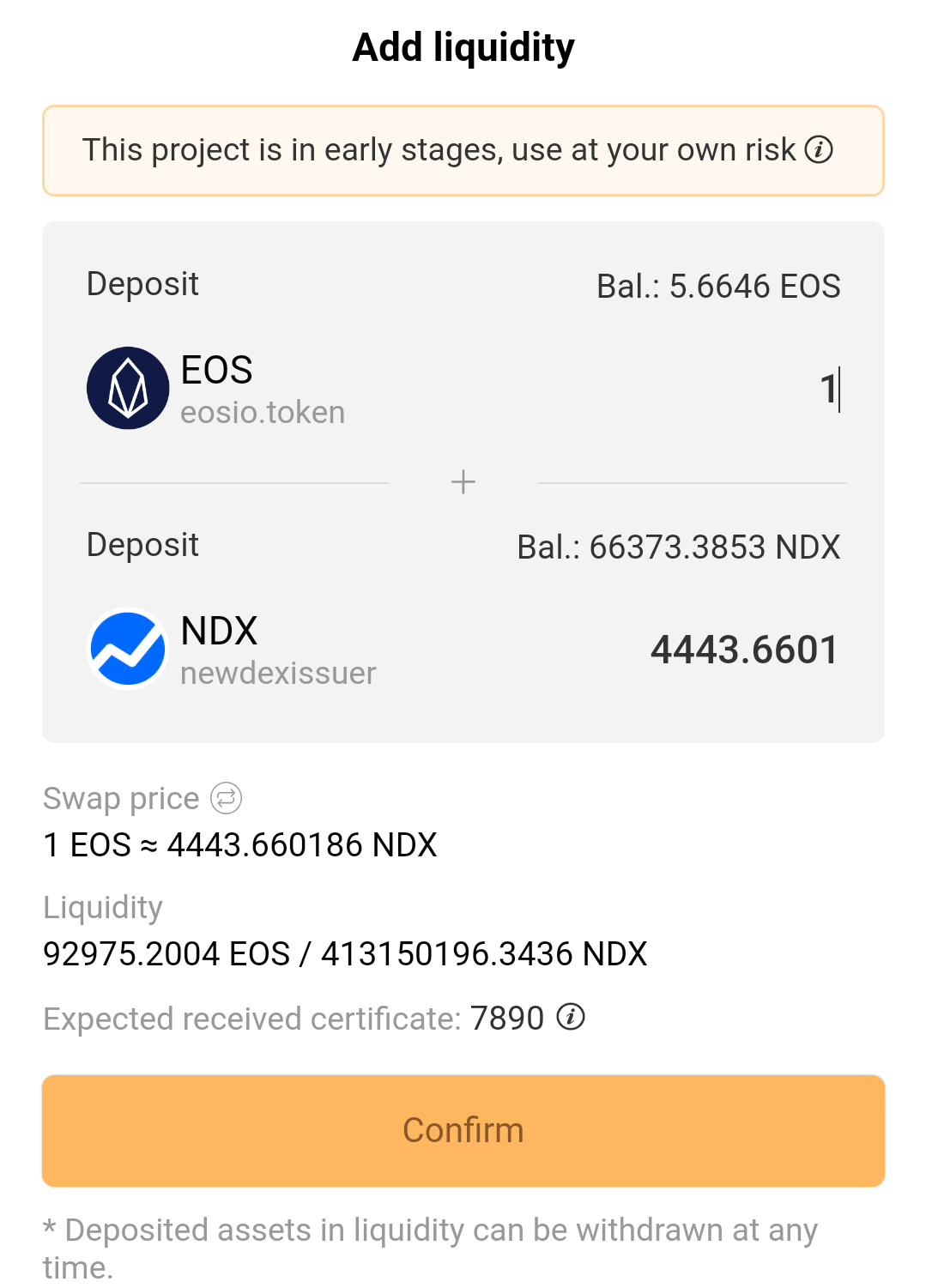Viewport: 926px width, 1288px height.
Task: Expand the EOS token selector
Action: [x=216, y=371]
